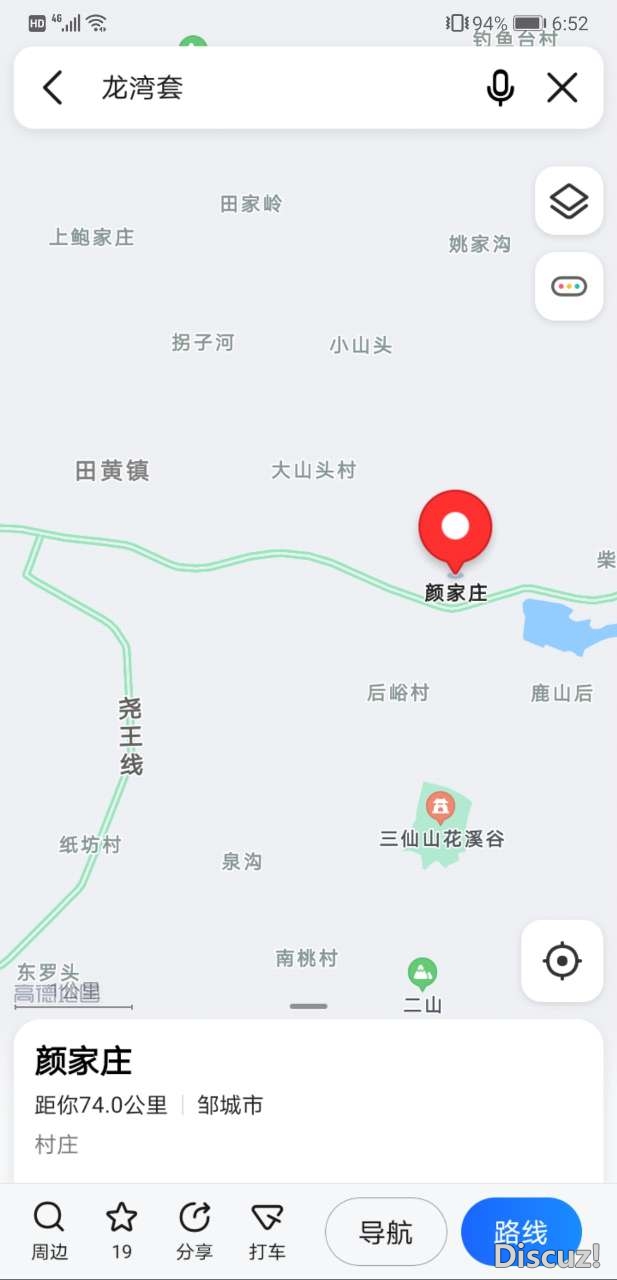Select the red pin at 颜家庄
The image size is (617, 1280).
[455, 527]
